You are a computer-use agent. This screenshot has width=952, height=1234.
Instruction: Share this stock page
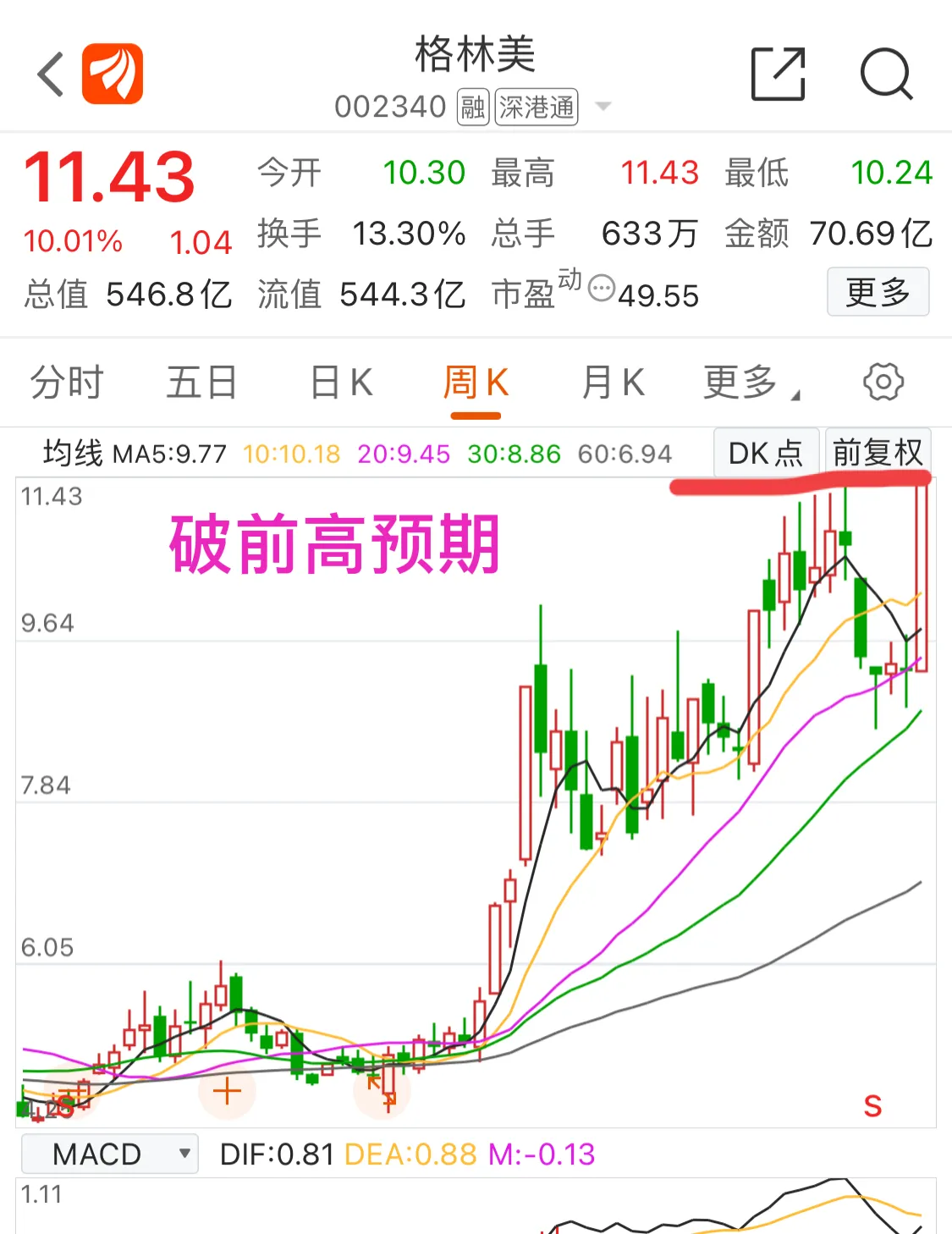point(778,74)
